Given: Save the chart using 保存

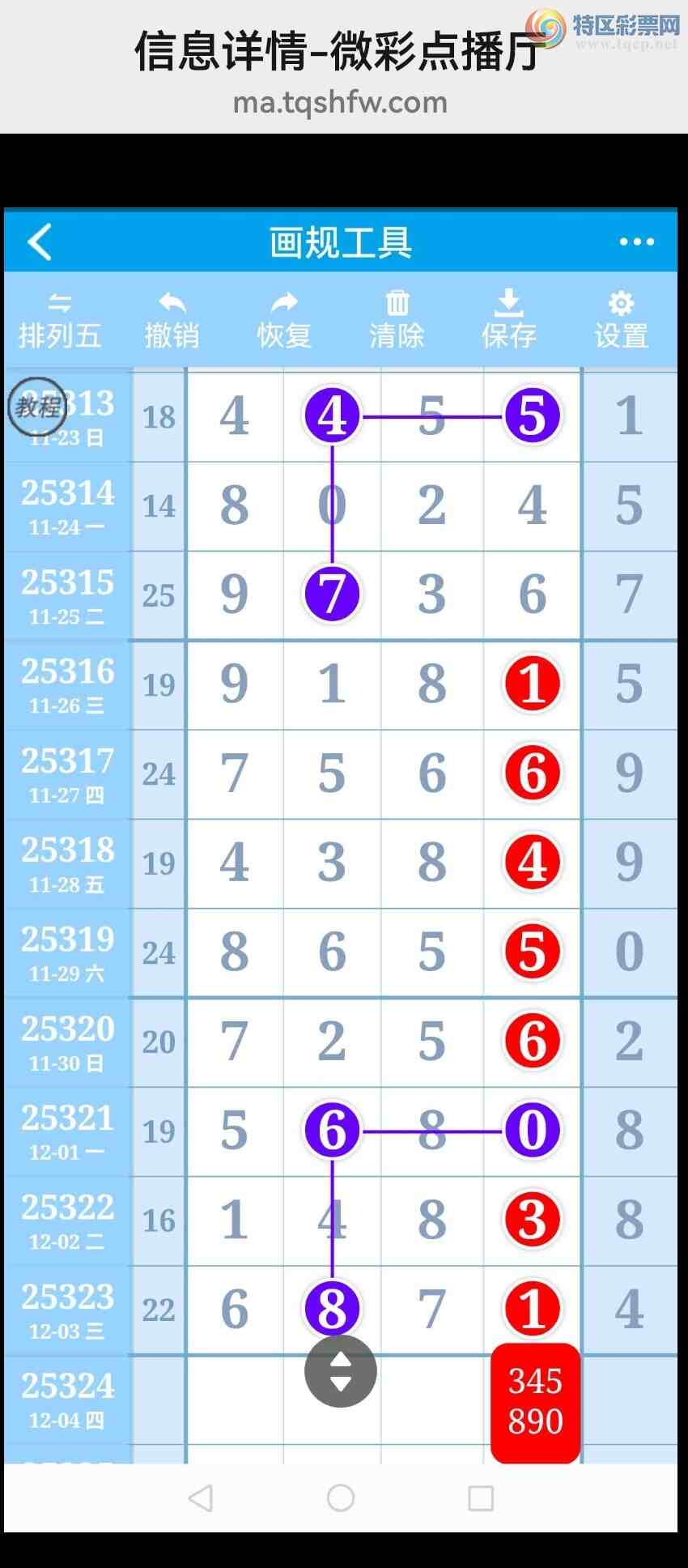Looking at the screenshot, I should 508,321.
